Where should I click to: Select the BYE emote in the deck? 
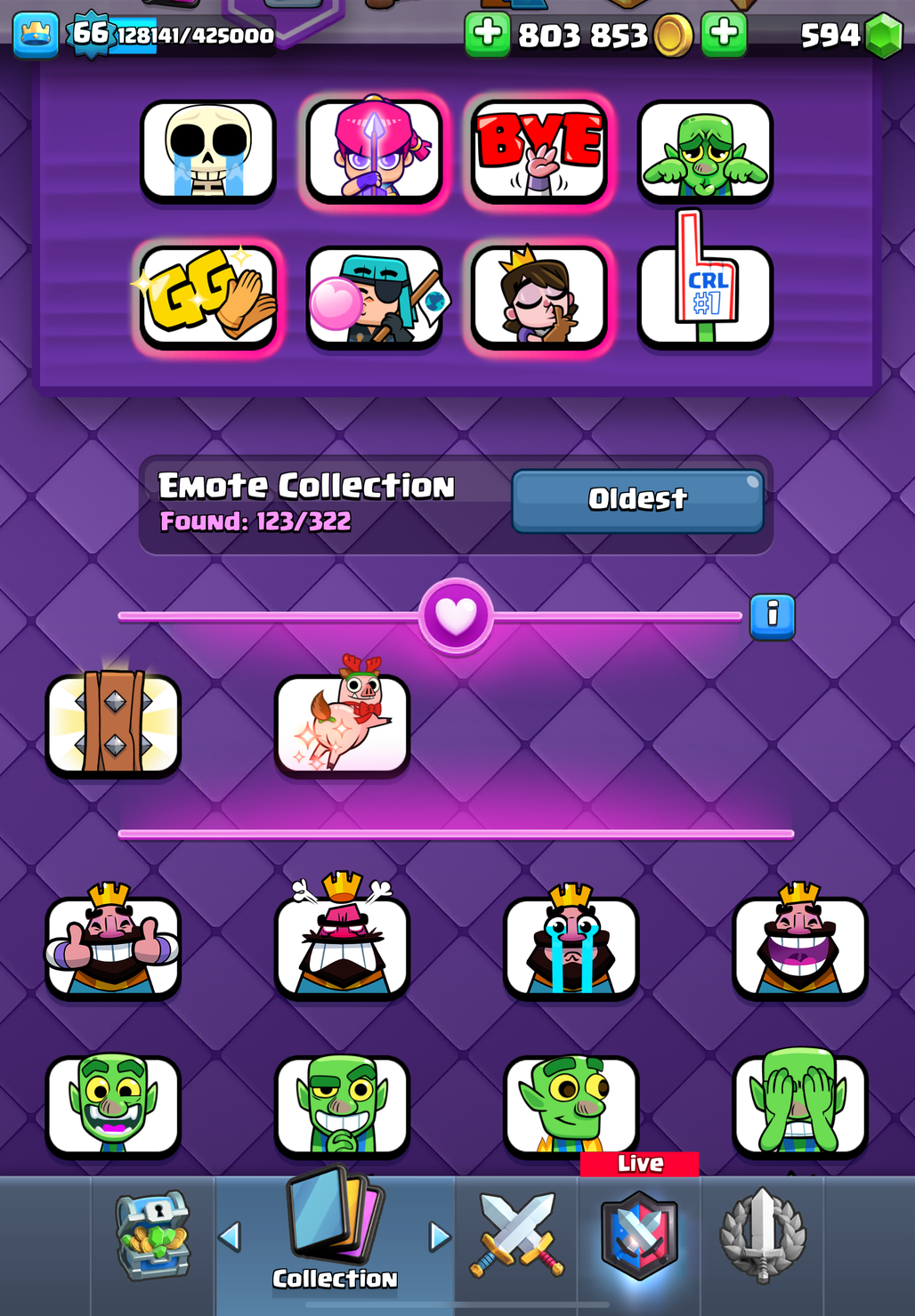(538, 149)
